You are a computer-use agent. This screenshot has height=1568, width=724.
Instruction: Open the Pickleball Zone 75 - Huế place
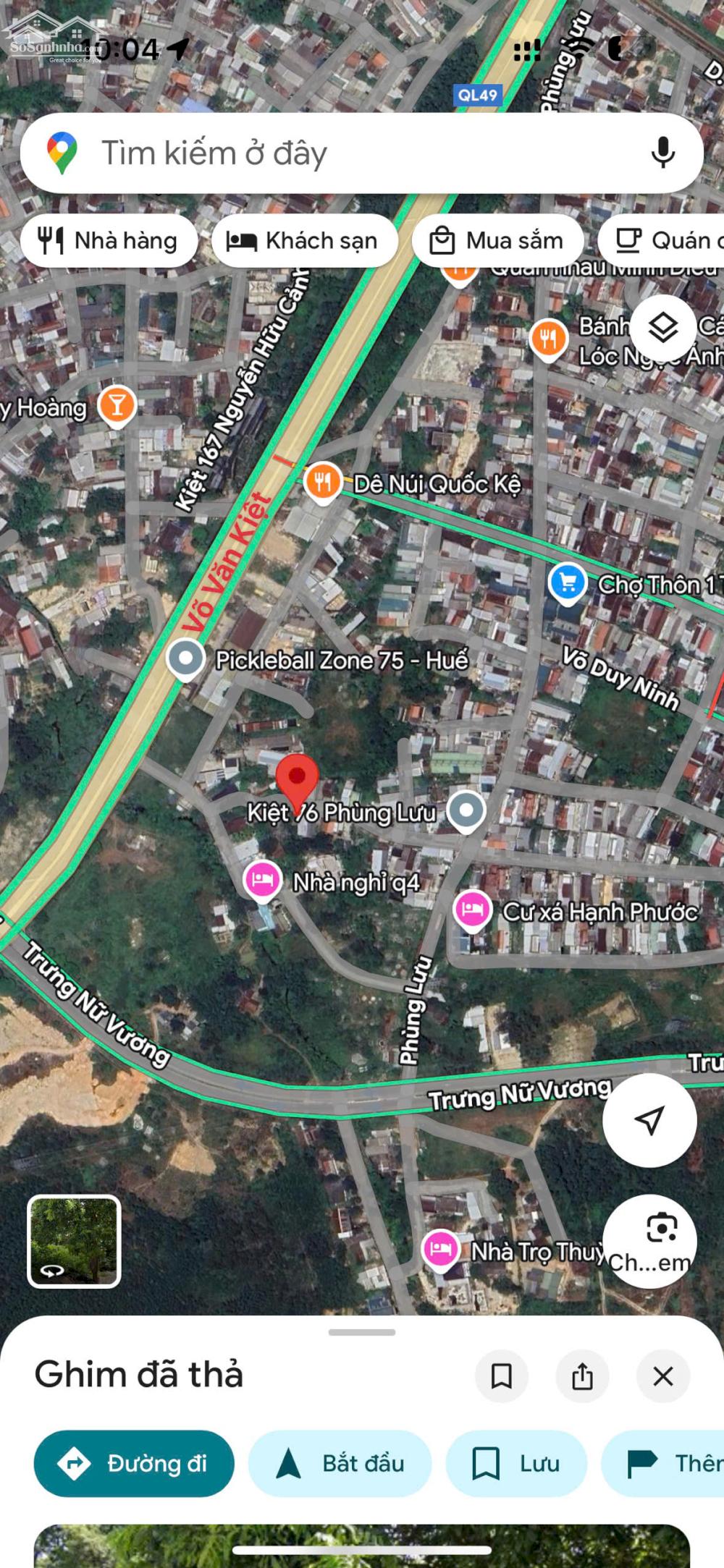[x=186, y=658]
